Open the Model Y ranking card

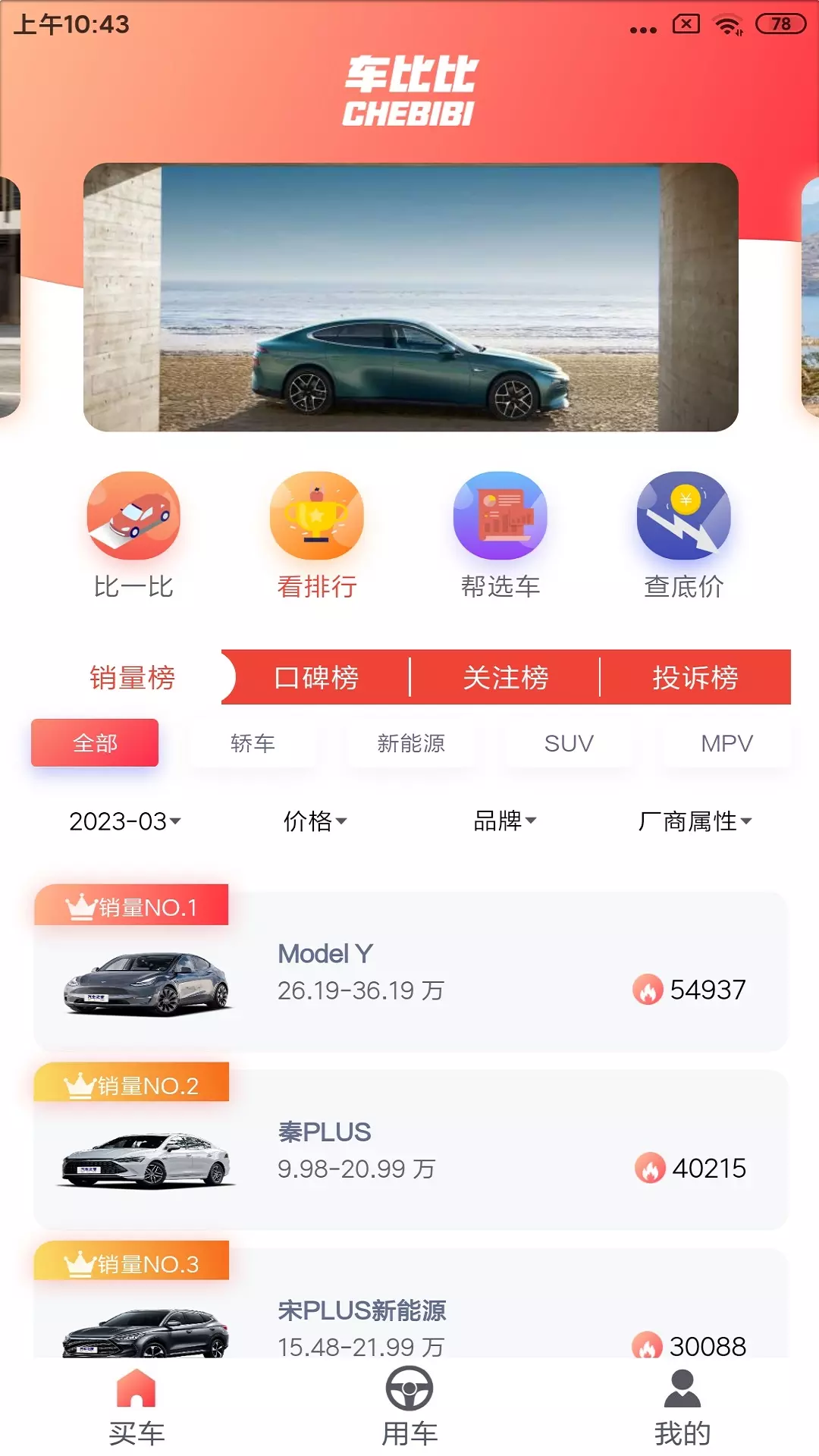pyautogui.click(x=411, y=971)
